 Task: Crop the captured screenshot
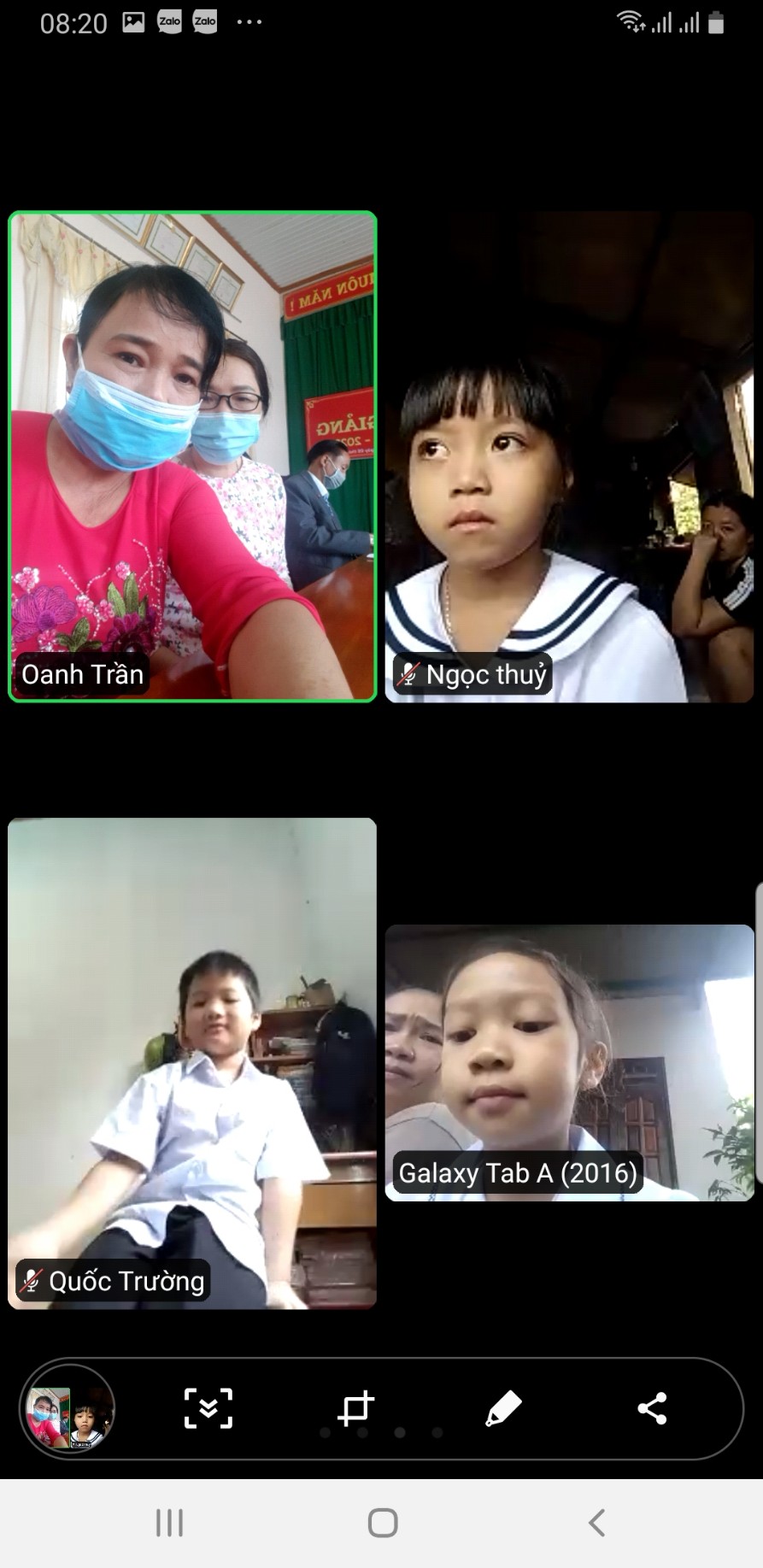click(355, 1408)
